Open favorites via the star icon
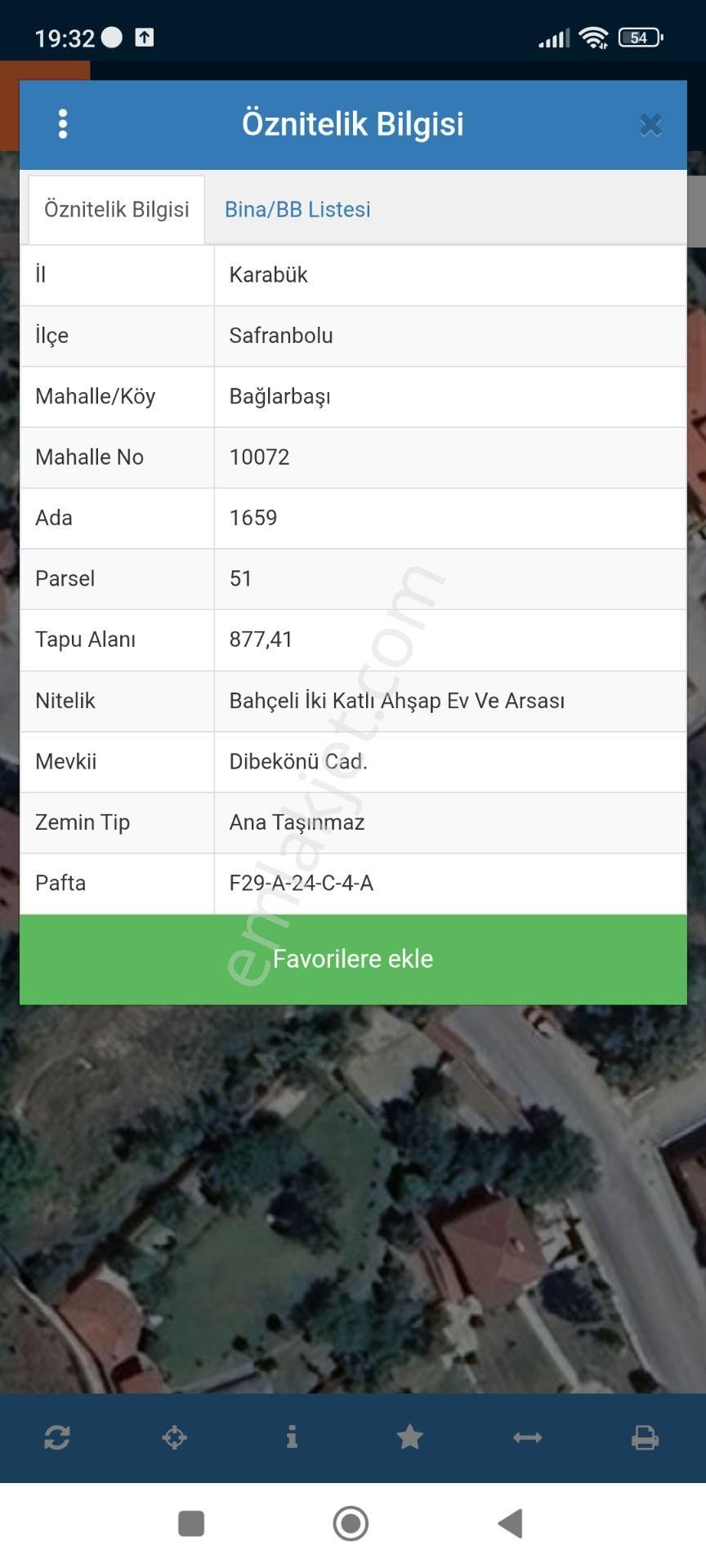Viewport: 706px width, 1568px height. [x=409, y=1437]
